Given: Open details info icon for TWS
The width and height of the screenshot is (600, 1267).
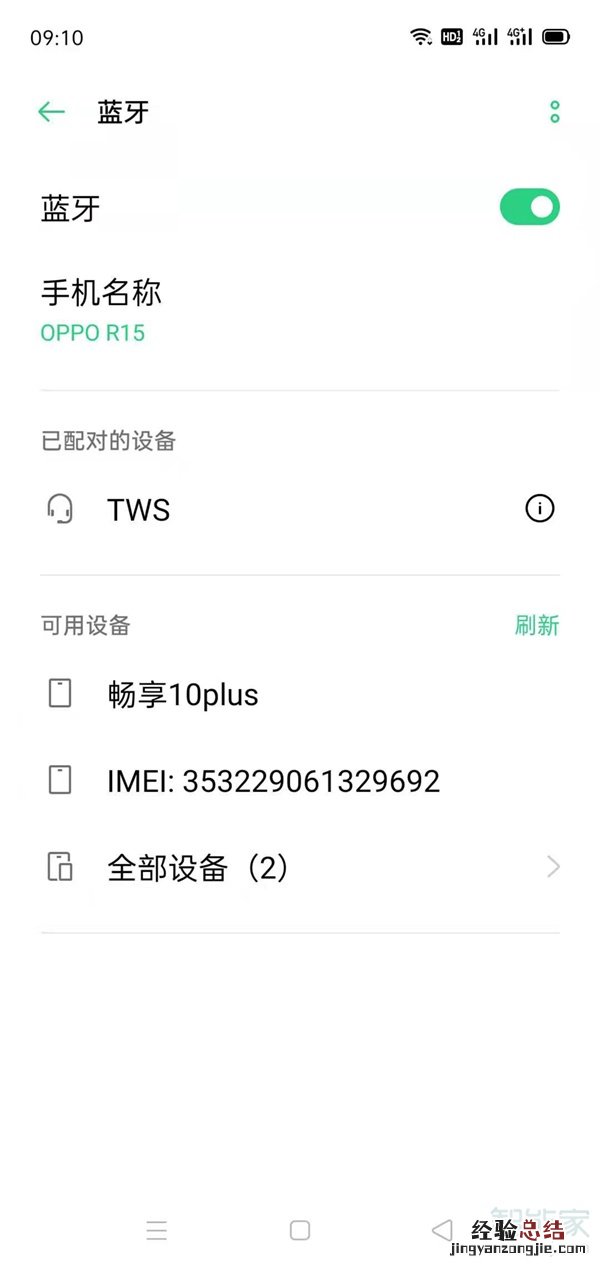Looking at the screenshot, I should [x=539, y=509].
